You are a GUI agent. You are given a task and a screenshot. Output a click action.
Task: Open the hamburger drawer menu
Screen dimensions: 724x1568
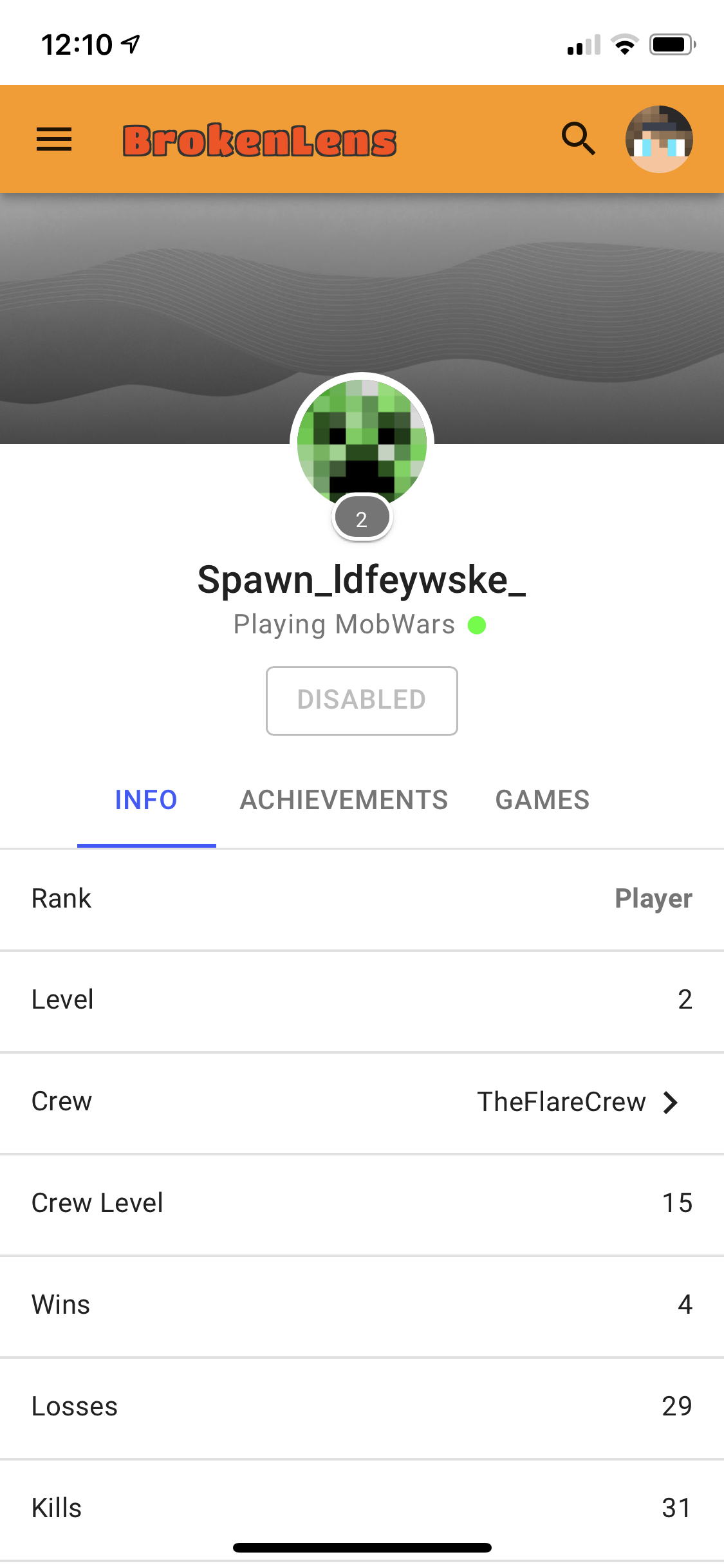coord(54,139)
